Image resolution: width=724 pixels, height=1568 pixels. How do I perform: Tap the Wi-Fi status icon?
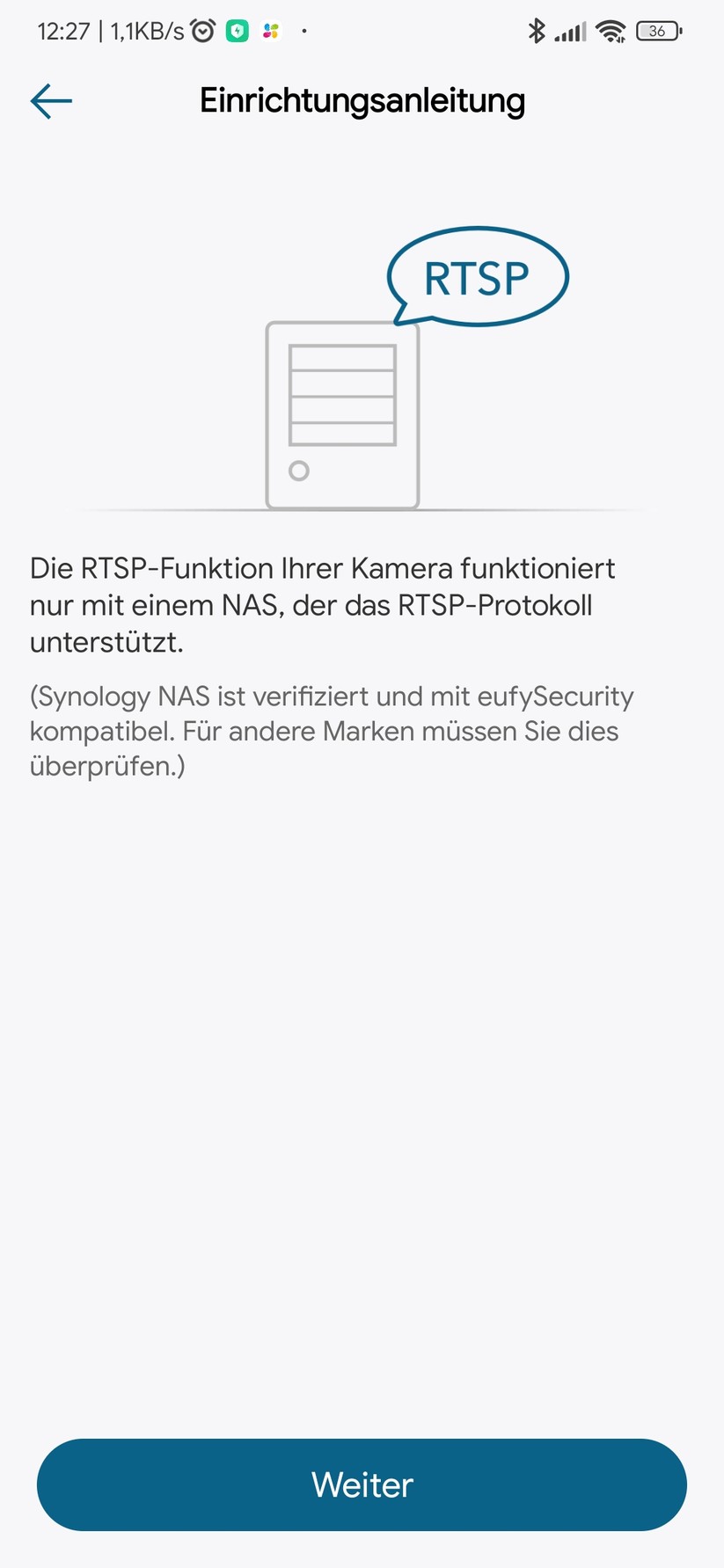click(x=611, y=31)
